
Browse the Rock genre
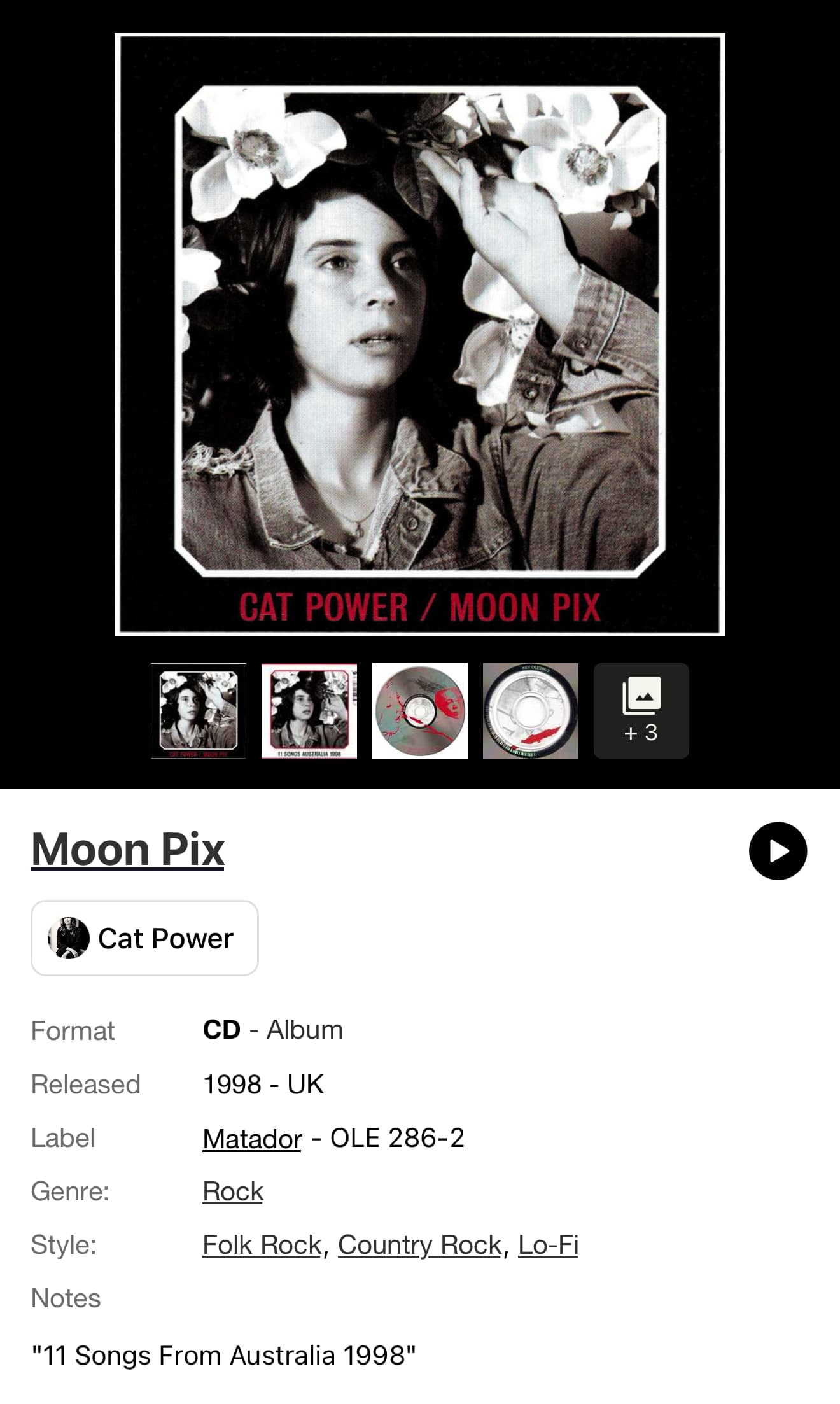click(x=233, y=1191)
